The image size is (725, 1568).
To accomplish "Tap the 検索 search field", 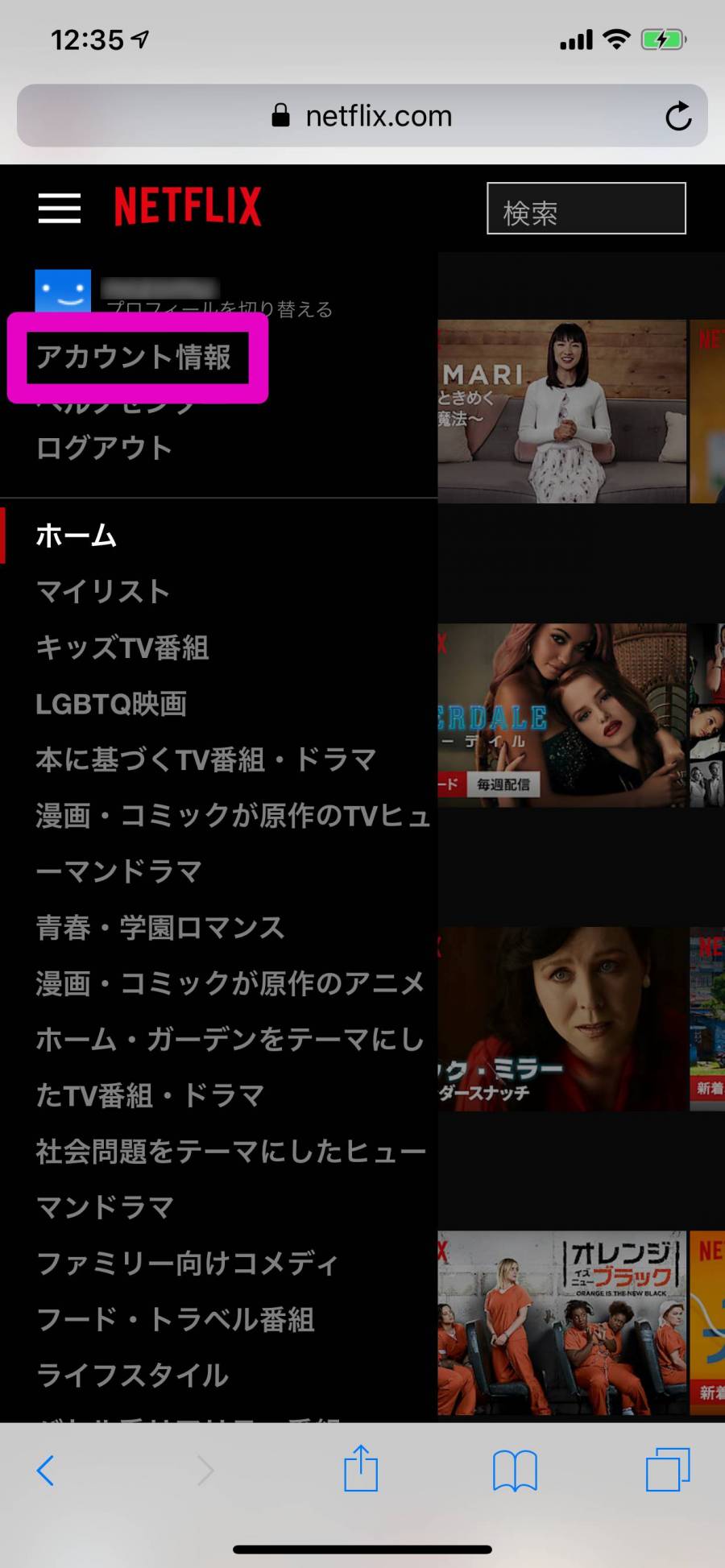I will point(586,209).
